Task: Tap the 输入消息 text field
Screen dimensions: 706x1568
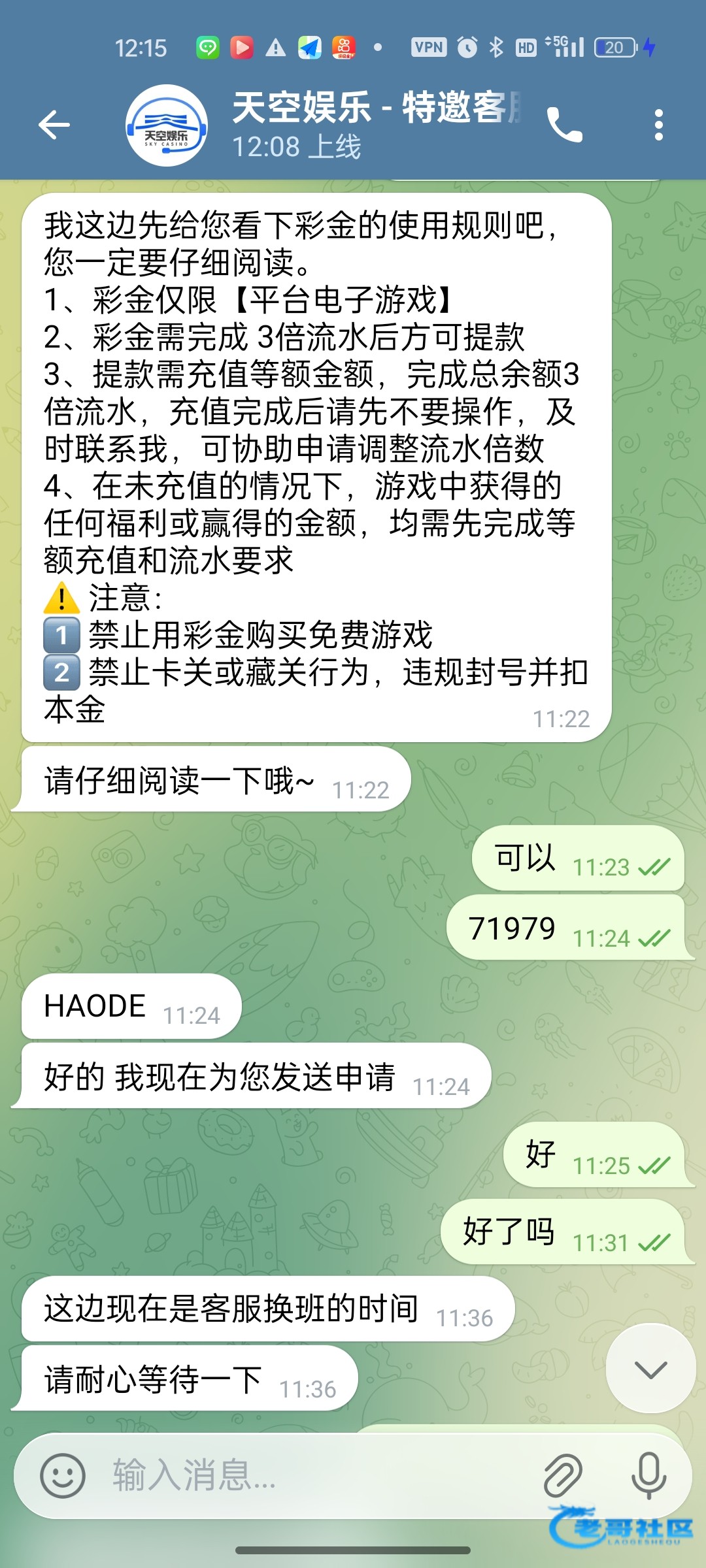Action: [314, 1475]
